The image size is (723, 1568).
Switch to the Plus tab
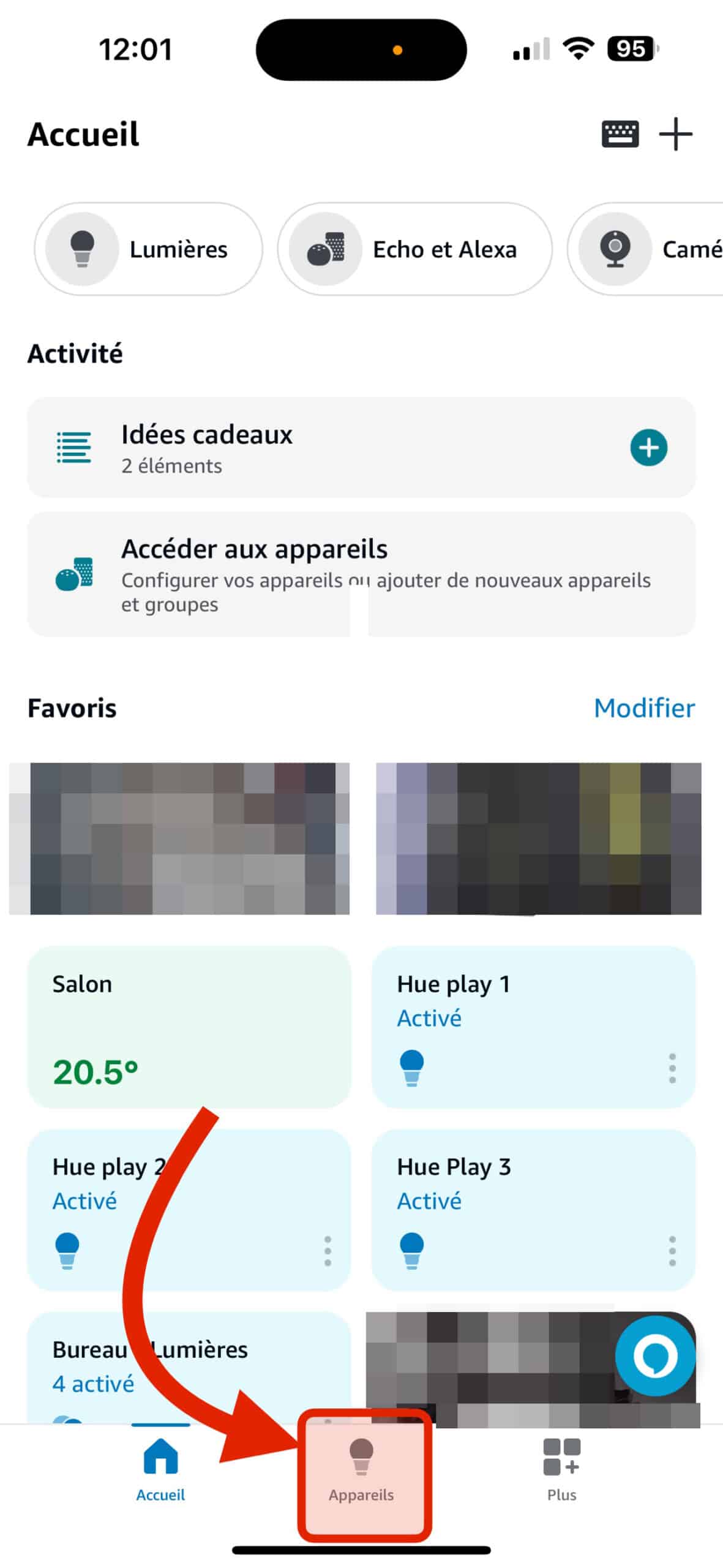tap(561, 1469)
